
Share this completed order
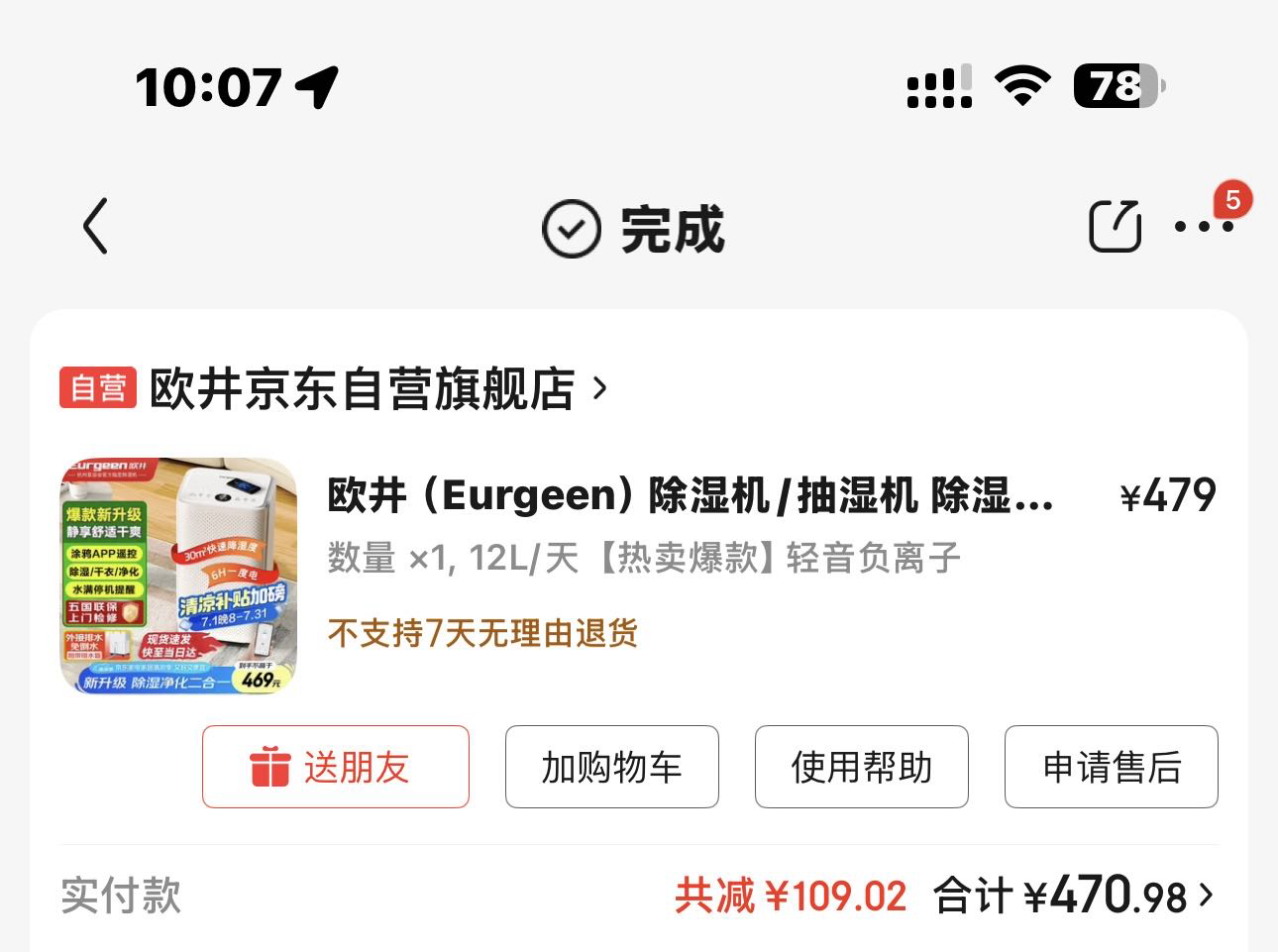(x=1115, y=227)
